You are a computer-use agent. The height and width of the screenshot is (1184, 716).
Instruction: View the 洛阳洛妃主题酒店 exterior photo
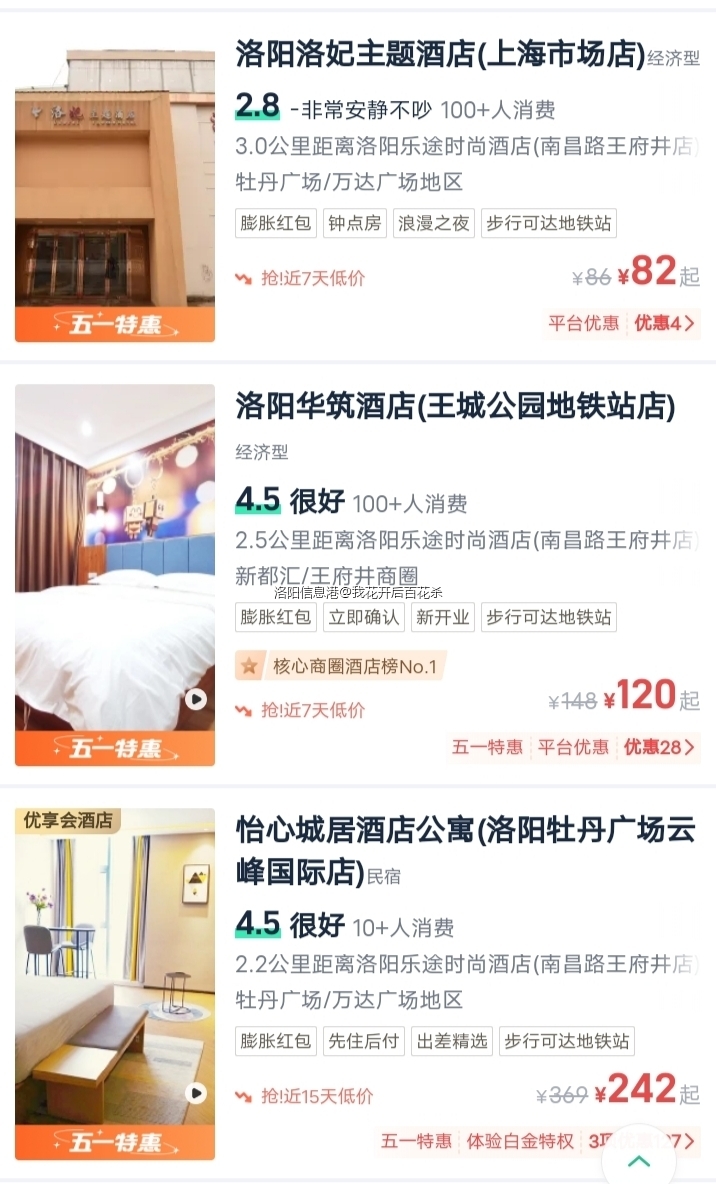tap(115, 190)
